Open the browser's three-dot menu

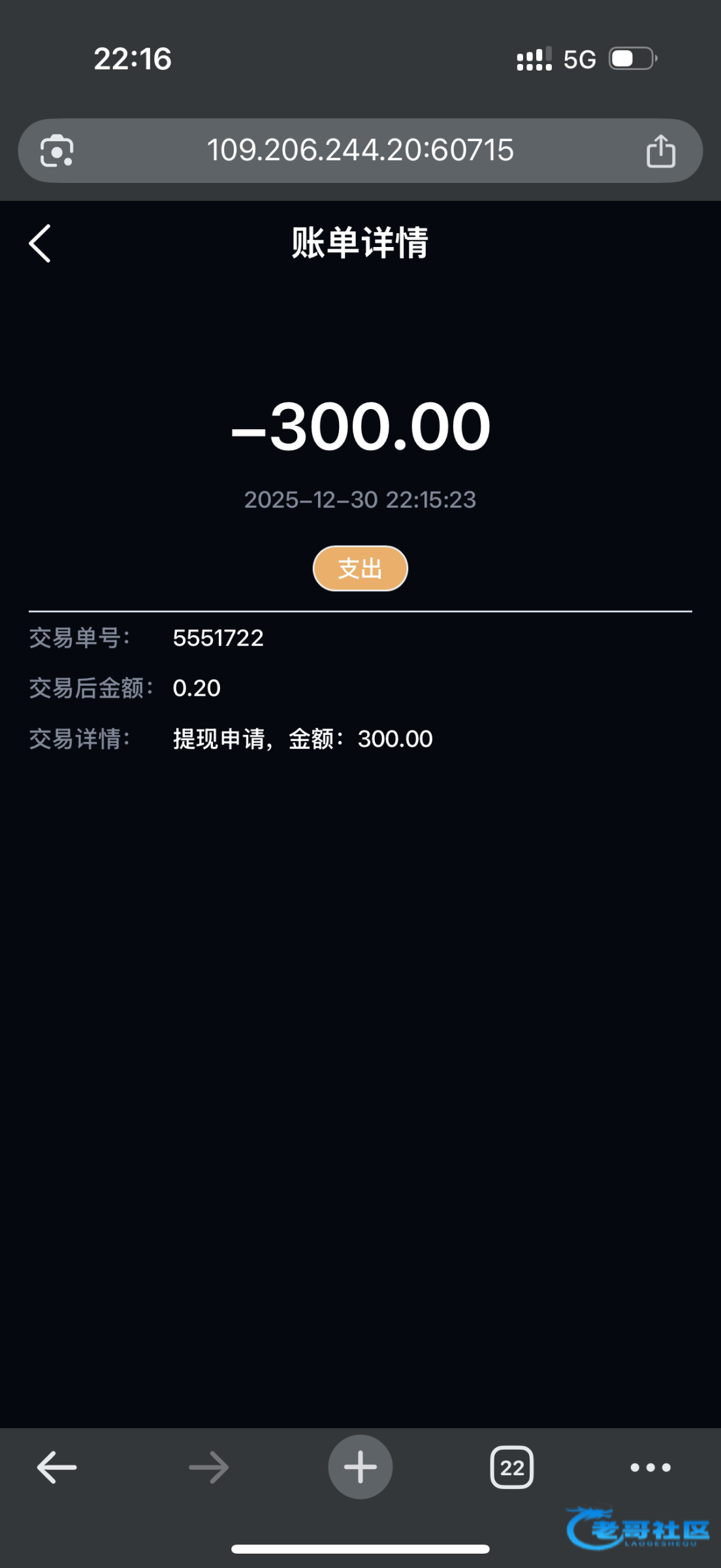click(650, 1467)
